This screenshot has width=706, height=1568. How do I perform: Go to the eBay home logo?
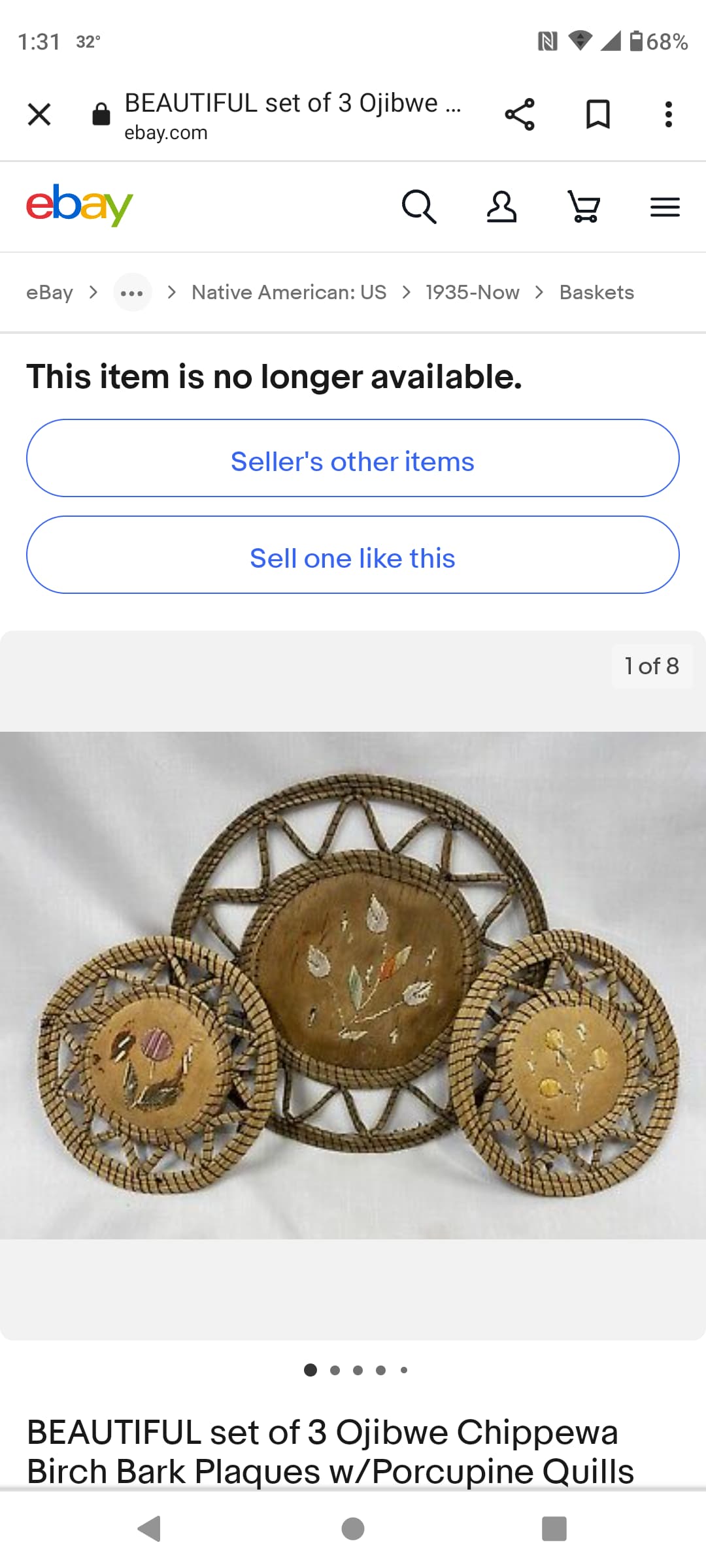[79, 205]
